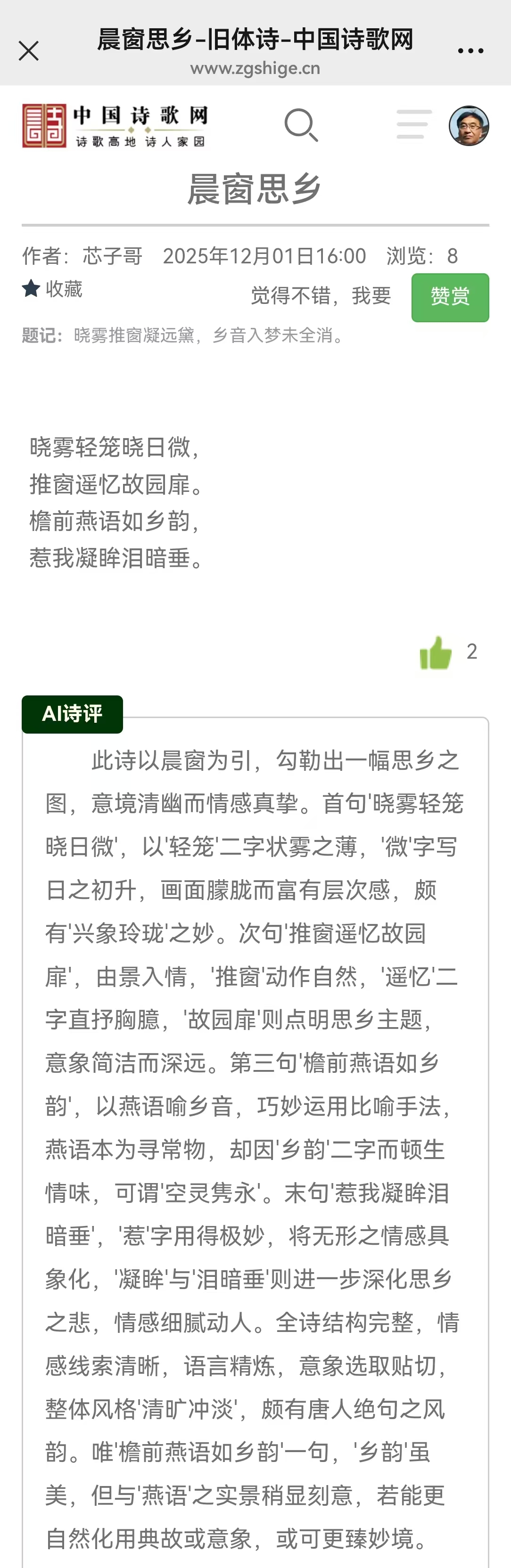Open the three-dot overflow menu
The image size is (511, 1568).
pos(470,51)
